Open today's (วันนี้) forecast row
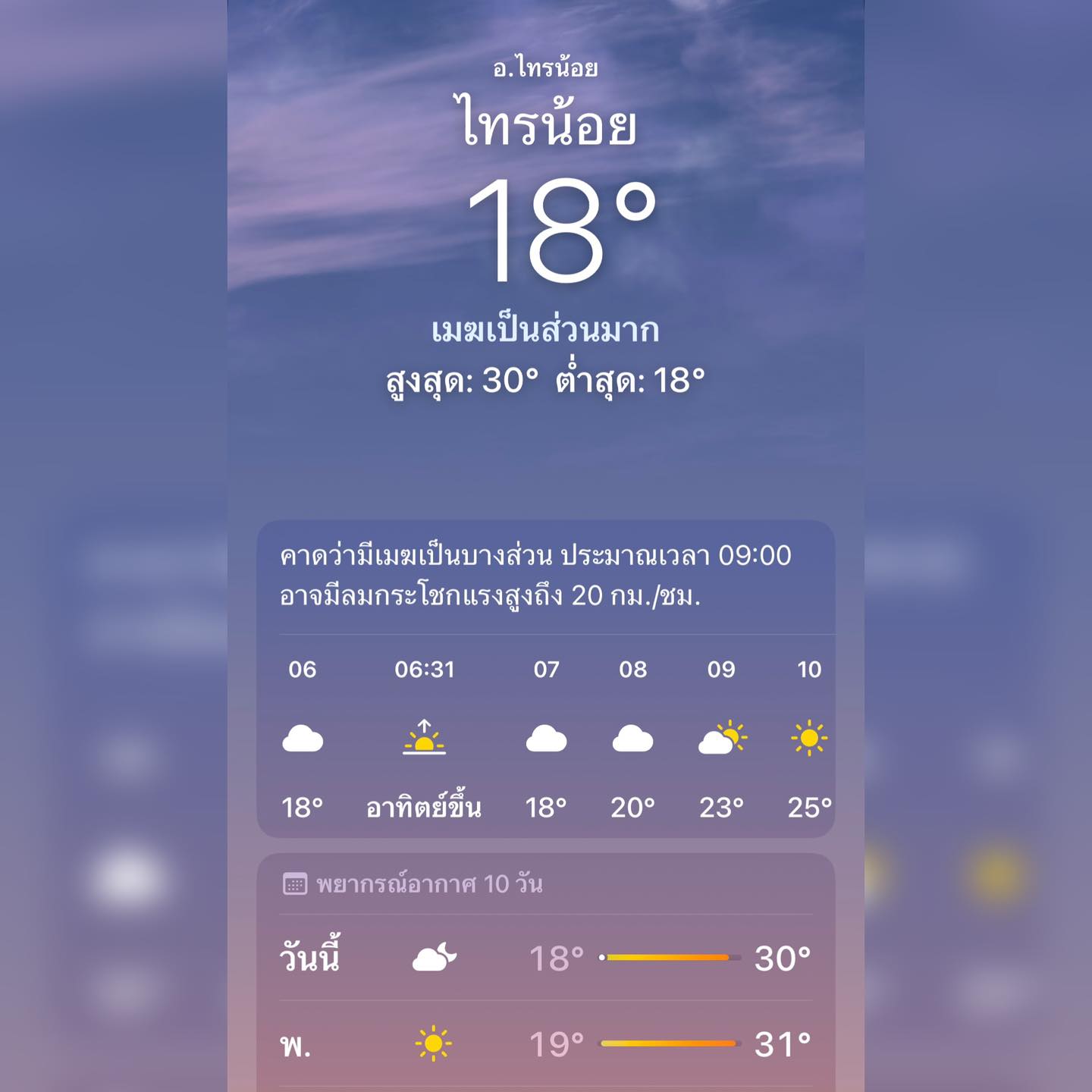The image size is (1092, 1092). coord(545,958)
